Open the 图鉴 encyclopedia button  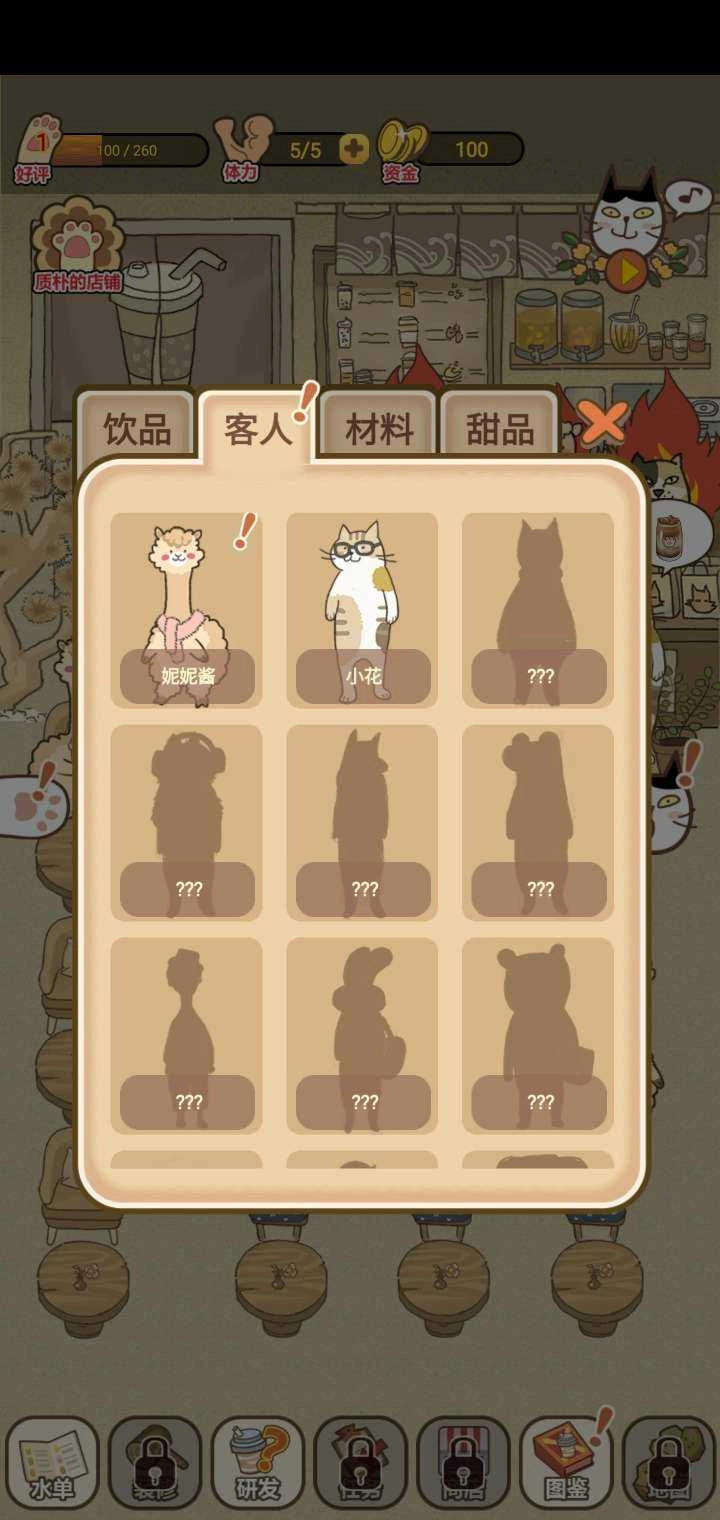(x=566, y=1462)
